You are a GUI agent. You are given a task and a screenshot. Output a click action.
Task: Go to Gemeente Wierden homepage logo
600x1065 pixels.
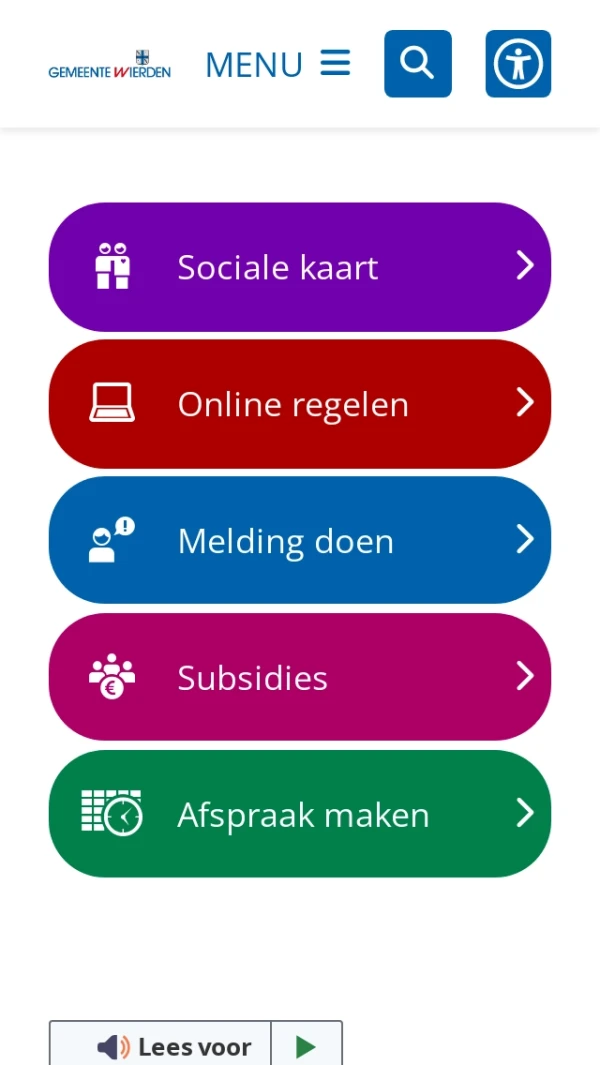click(x=110, y=65)
